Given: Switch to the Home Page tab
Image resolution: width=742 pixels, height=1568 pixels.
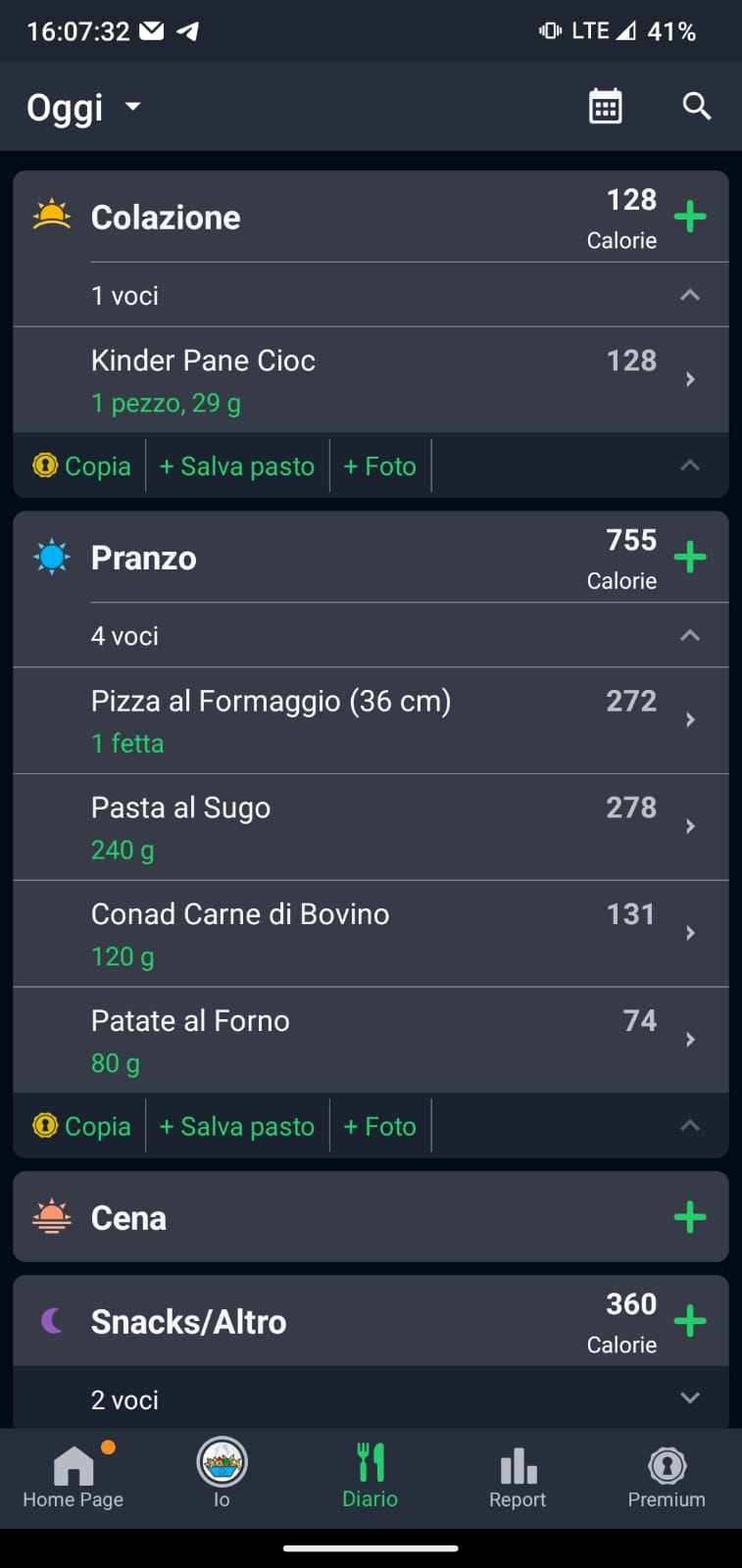Looking at the screenshot, I should pyautogui.click(x=74, y=1477).
